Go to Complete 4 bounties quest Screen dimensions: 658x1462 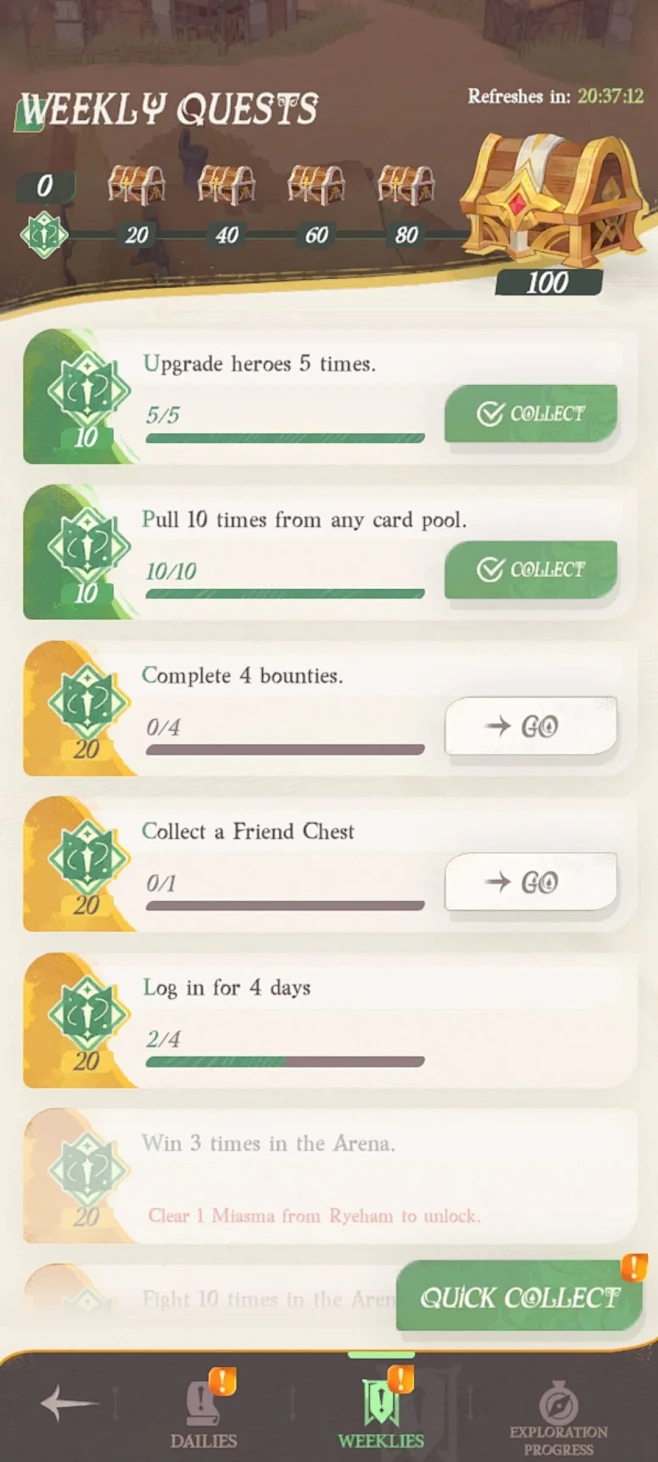tap(530, 727)
